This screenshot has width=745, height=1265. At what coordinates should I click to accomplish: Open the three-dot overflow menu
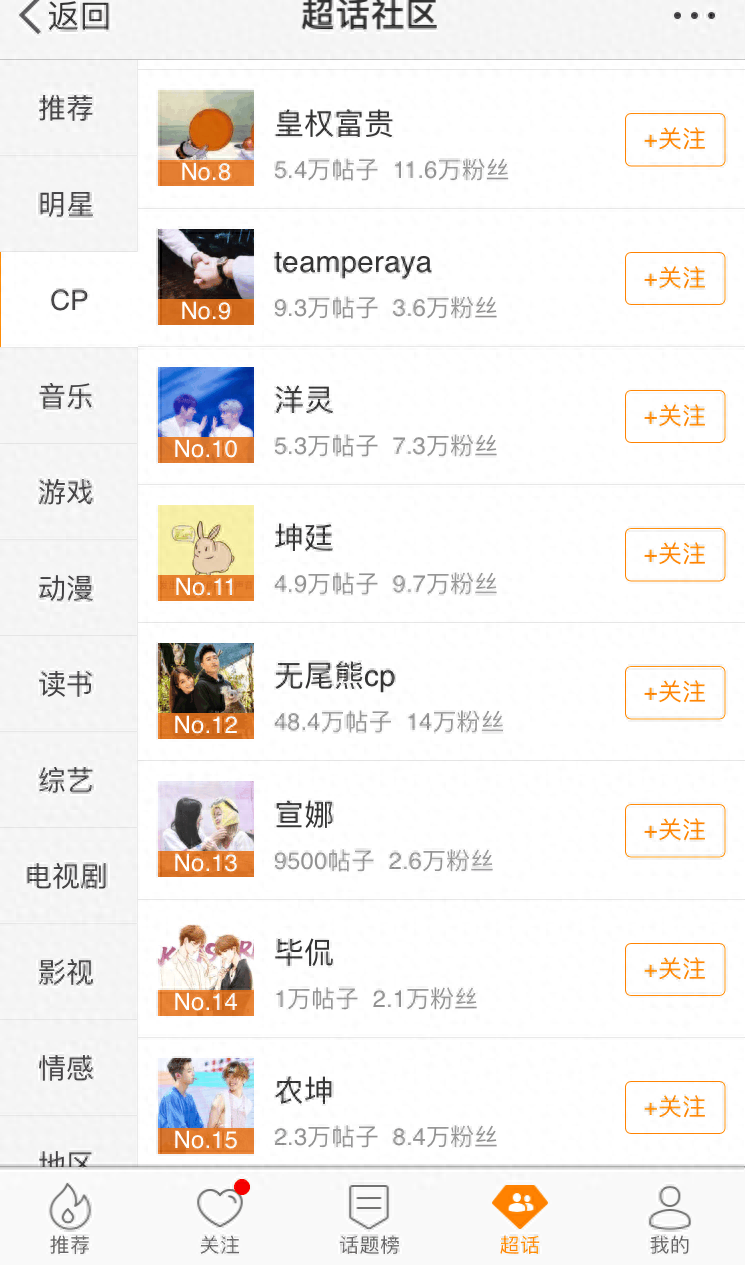pyautogui.click(x=694, y=16)
